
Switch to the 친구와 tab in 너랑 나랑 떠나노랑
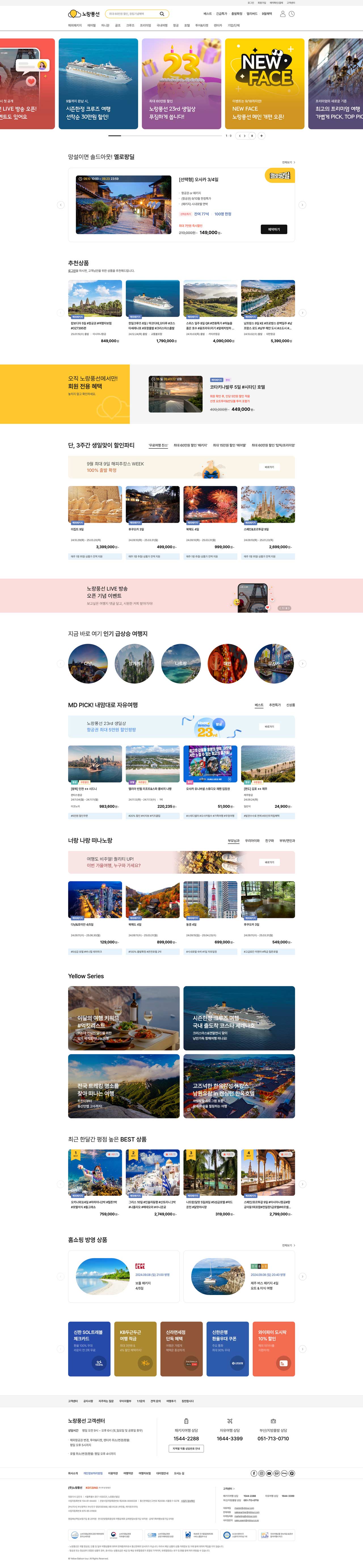(x=269, y=841)
